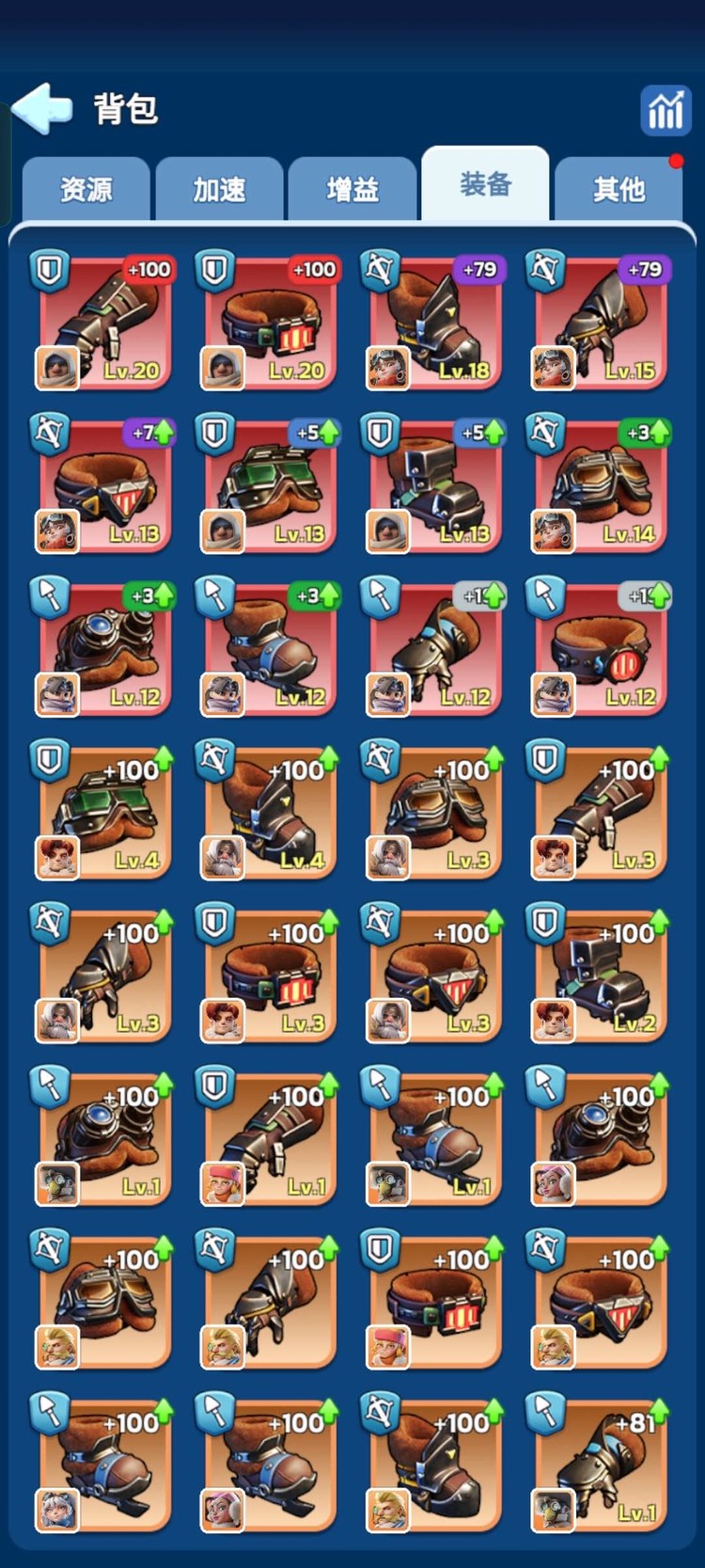Image resolution: width=705 pixels, height=1568 pixels.
Task: Switch to the 资源 tab
Action: 86,189
